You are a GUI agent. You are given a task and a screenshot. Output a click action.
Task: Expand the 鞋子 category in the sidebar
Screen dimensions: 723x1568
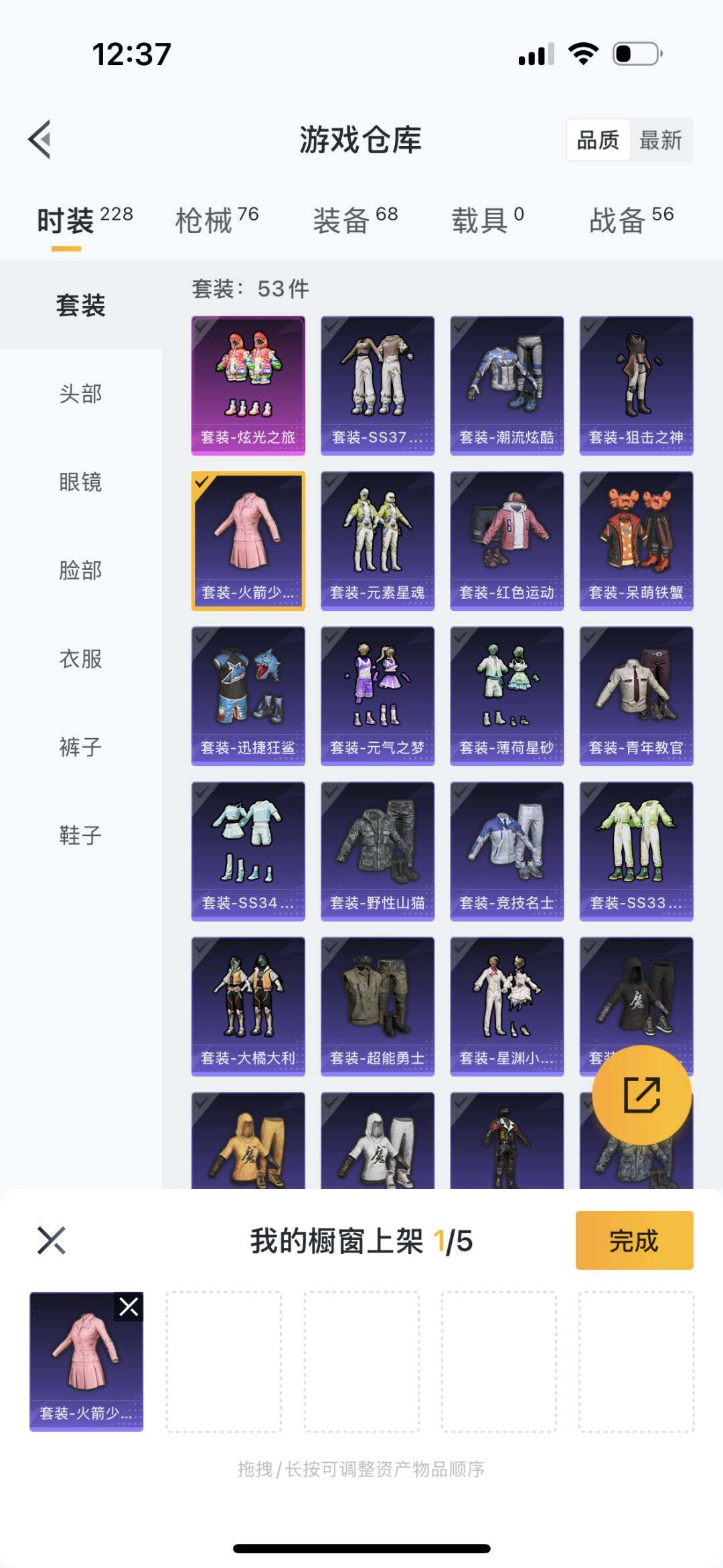click(x=80, y=835)
